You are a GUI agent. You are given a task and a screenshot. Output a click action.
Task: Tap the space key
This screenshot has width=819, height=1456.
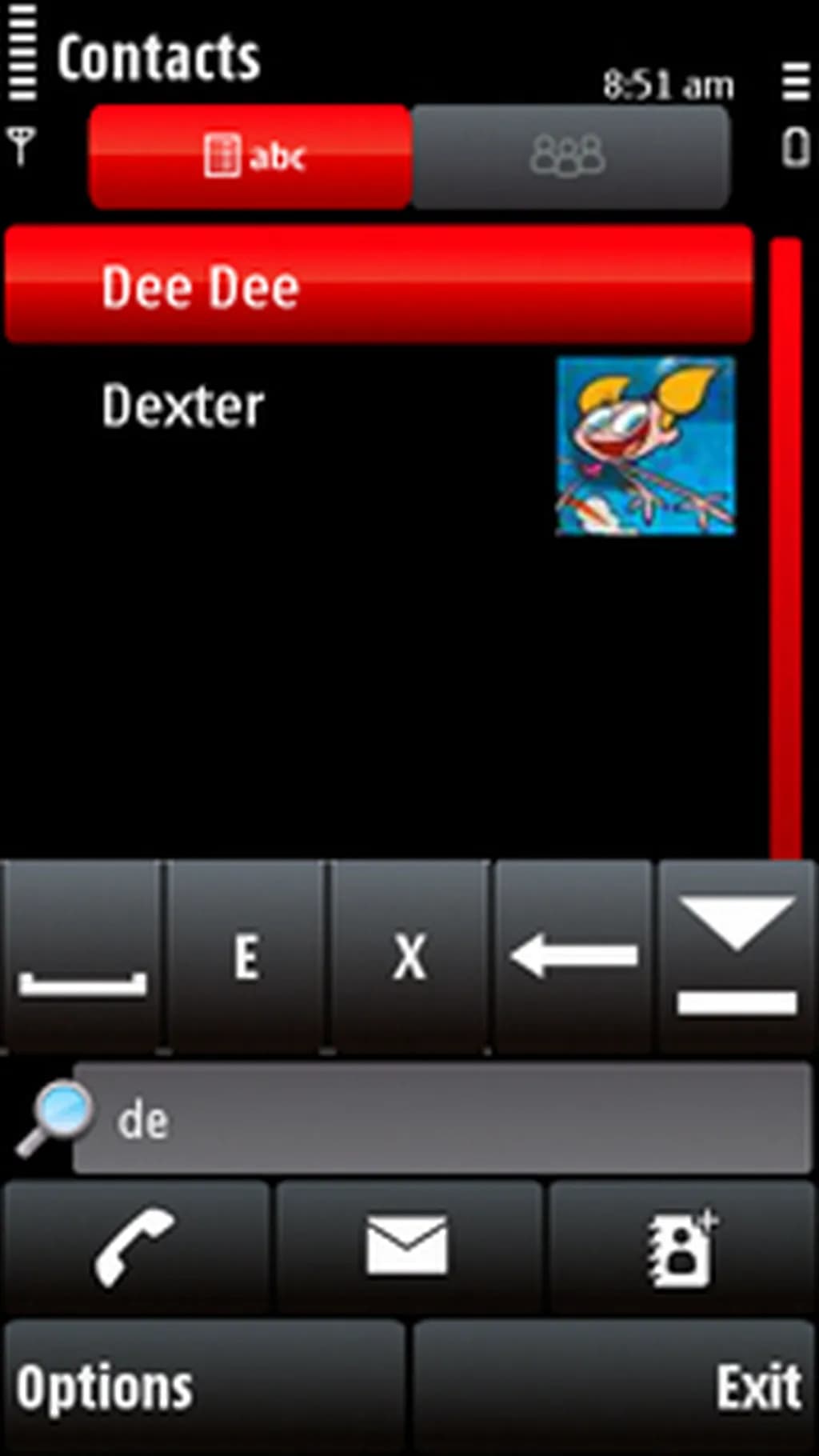82,956
